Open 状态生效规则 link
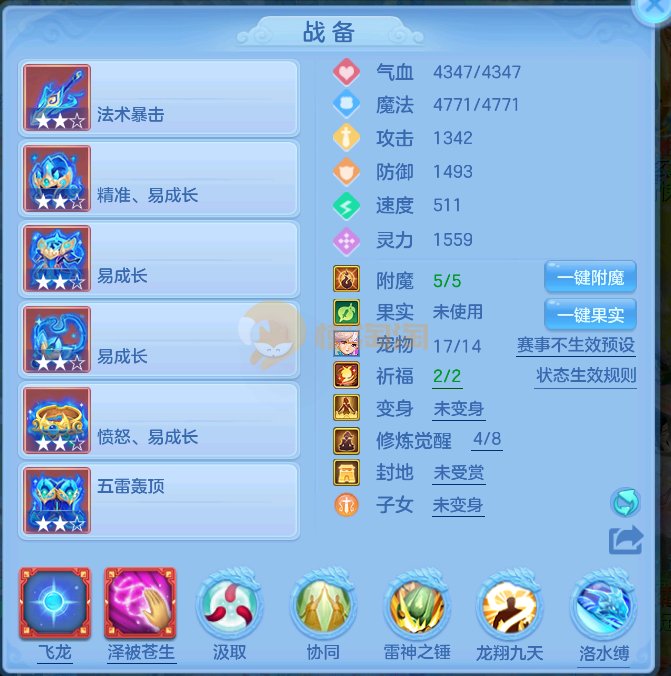The image size is (671, 676). coord(586,376)
